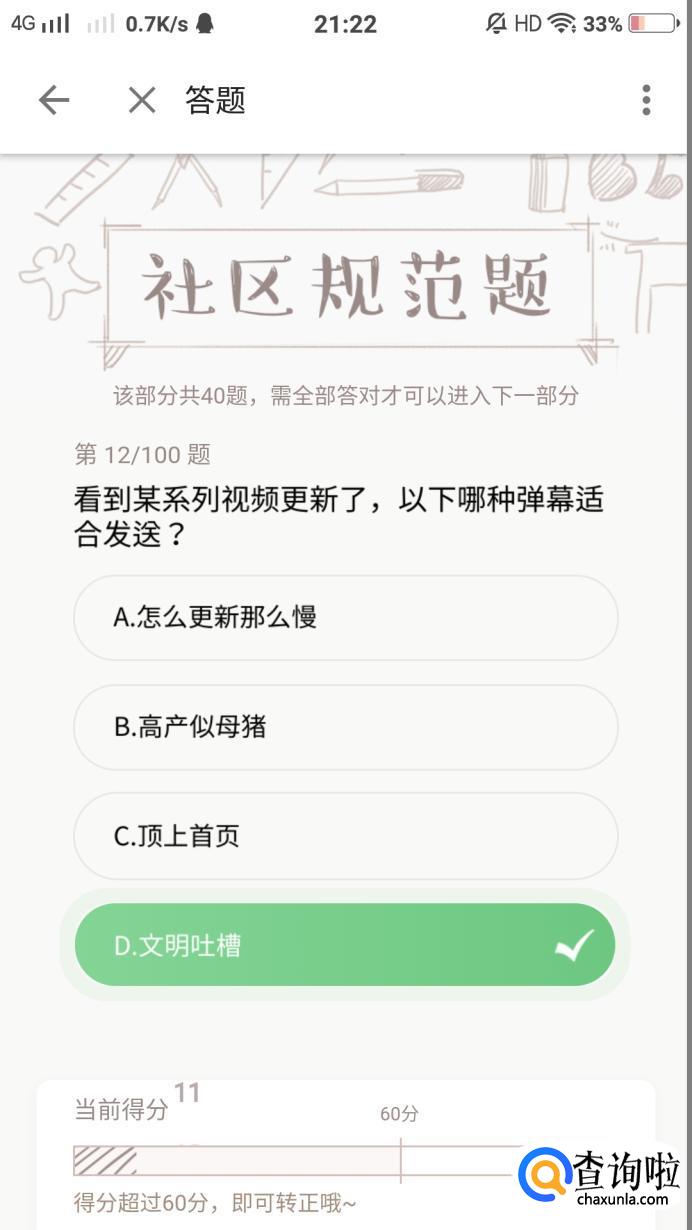Pick answer C.顶上首页
The width and height of the screenshot is (692, 1230).
click(345, 836)
